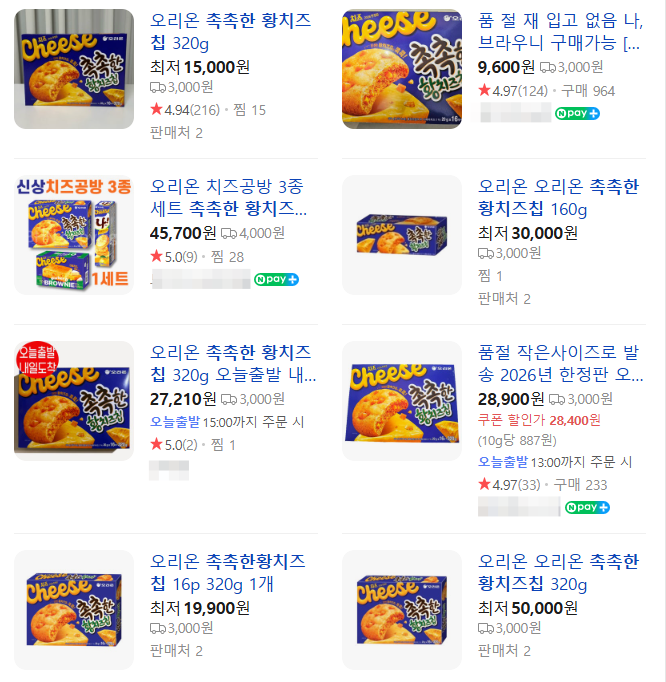The width and height of the screenshot is (666, 682).
Task: View product image of 오늘출발 내일도착 황치즈칩
Action: point(74,402)
